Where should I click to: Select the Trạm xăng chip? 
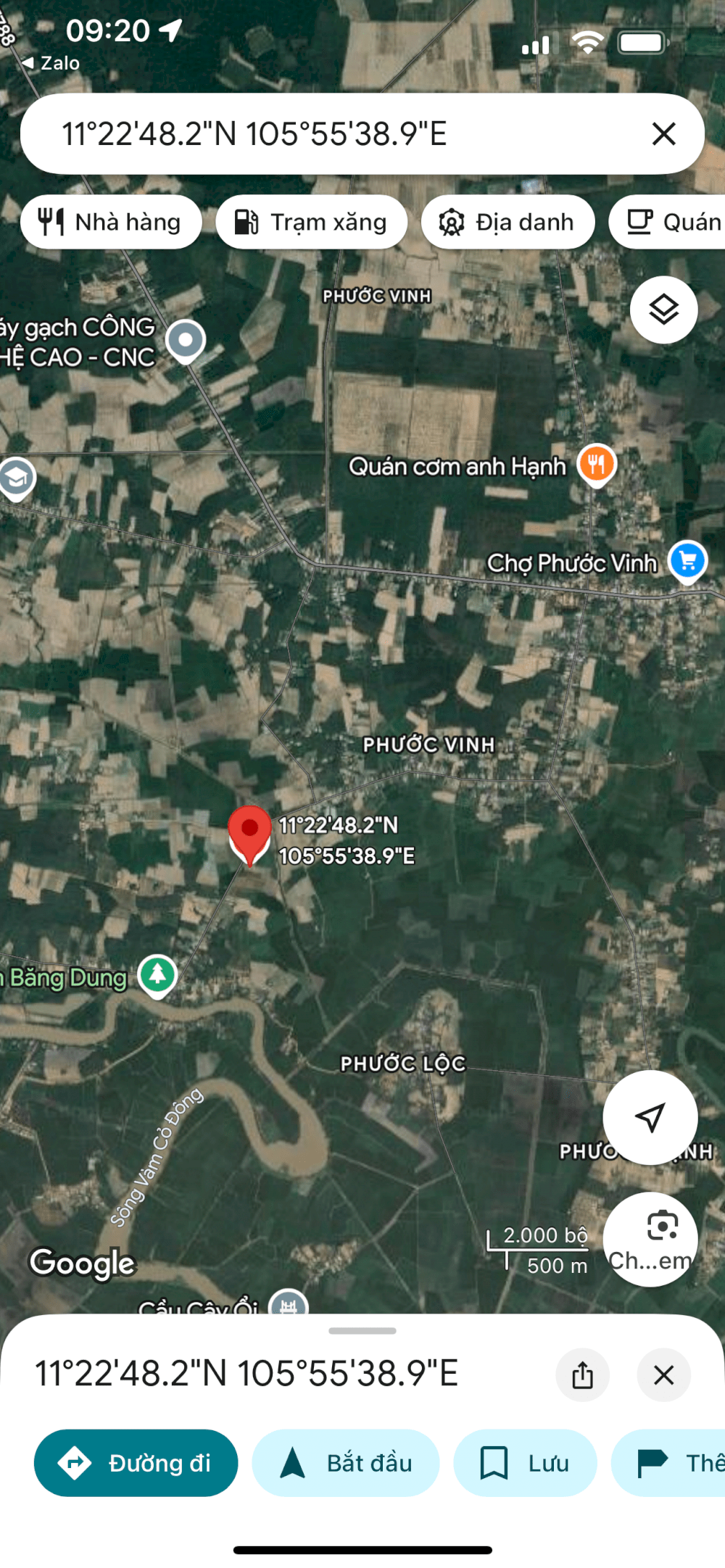point(311,222)
